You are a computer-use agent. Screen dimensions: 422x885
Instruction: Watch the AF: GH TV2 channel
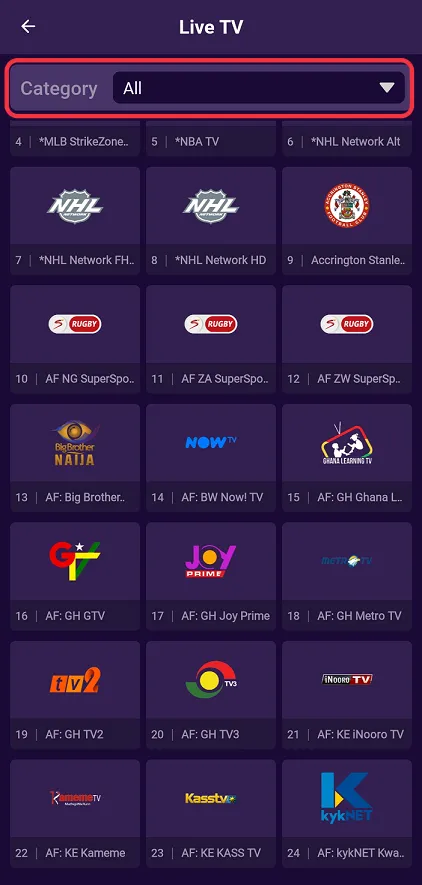point(75,695)
